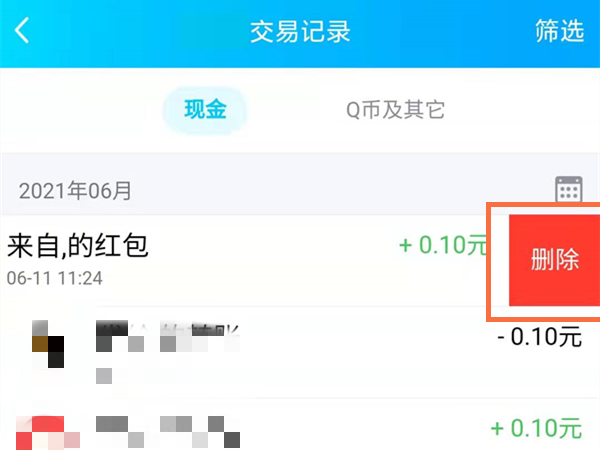Open the calendar month picker
The height and width of the screenshot is (450, 600).
point(568,189)
